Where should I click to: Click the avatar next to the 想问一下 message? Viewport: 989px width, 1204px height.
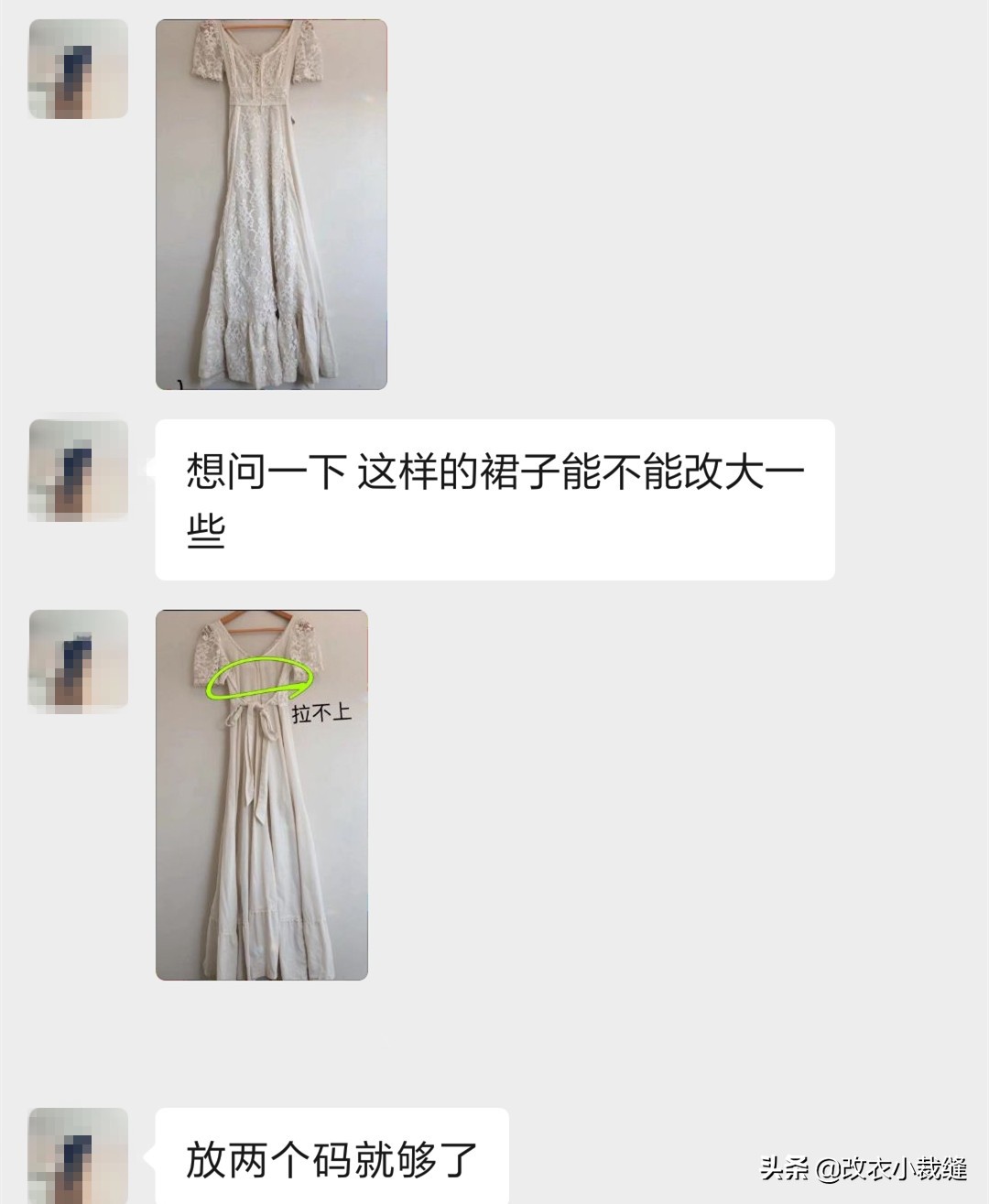78,472
